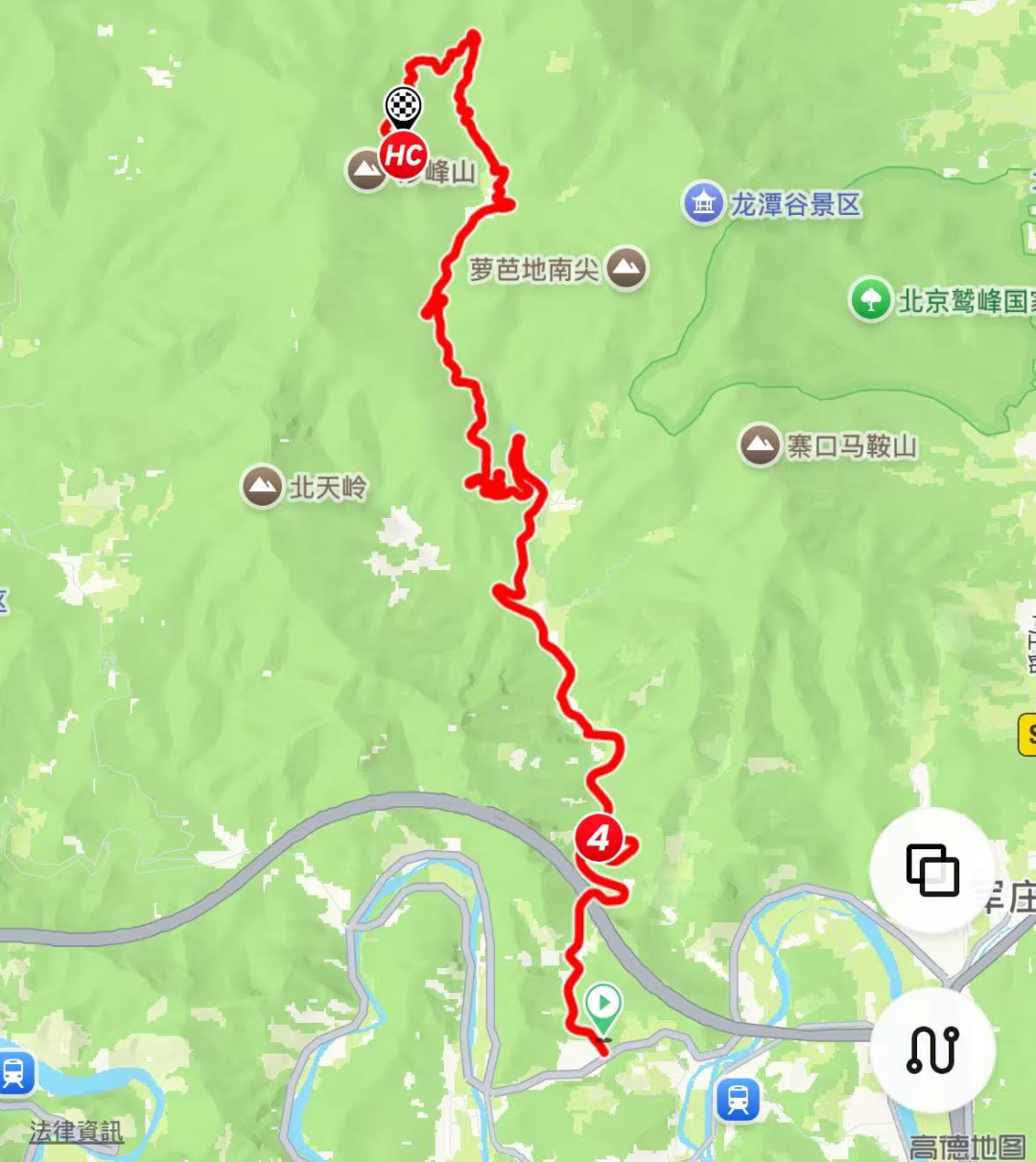
Task: Select the 北天岭 mountain marker
Action: click(x=262, y=487)
